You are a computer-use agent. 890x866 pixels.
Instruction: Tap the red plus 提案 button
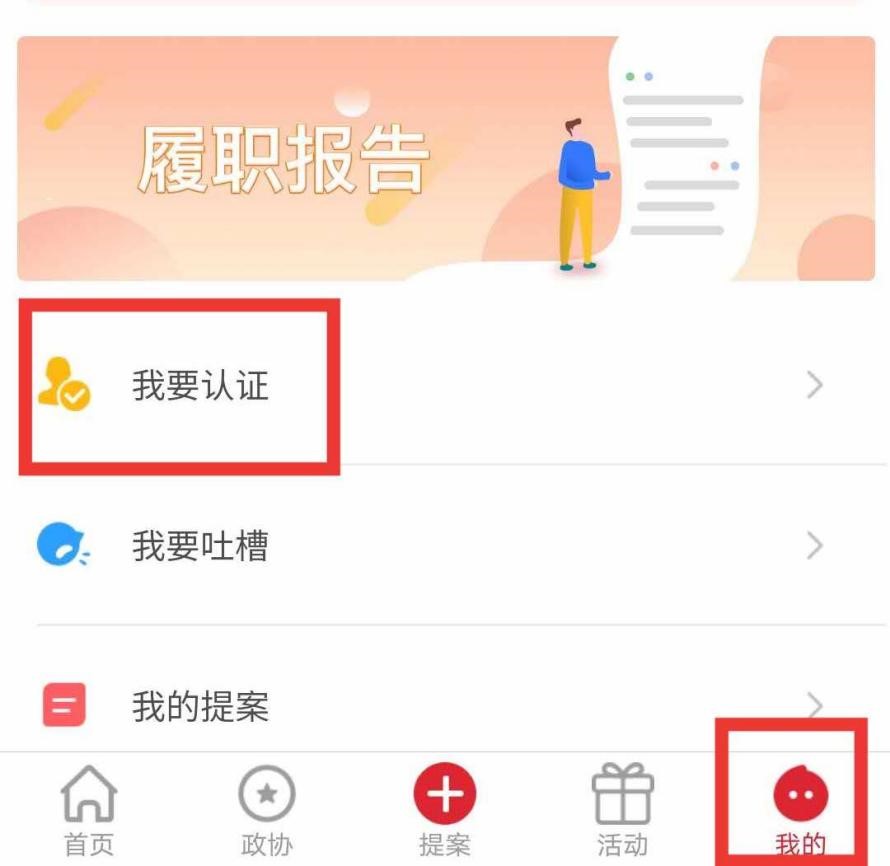[445, 798]
